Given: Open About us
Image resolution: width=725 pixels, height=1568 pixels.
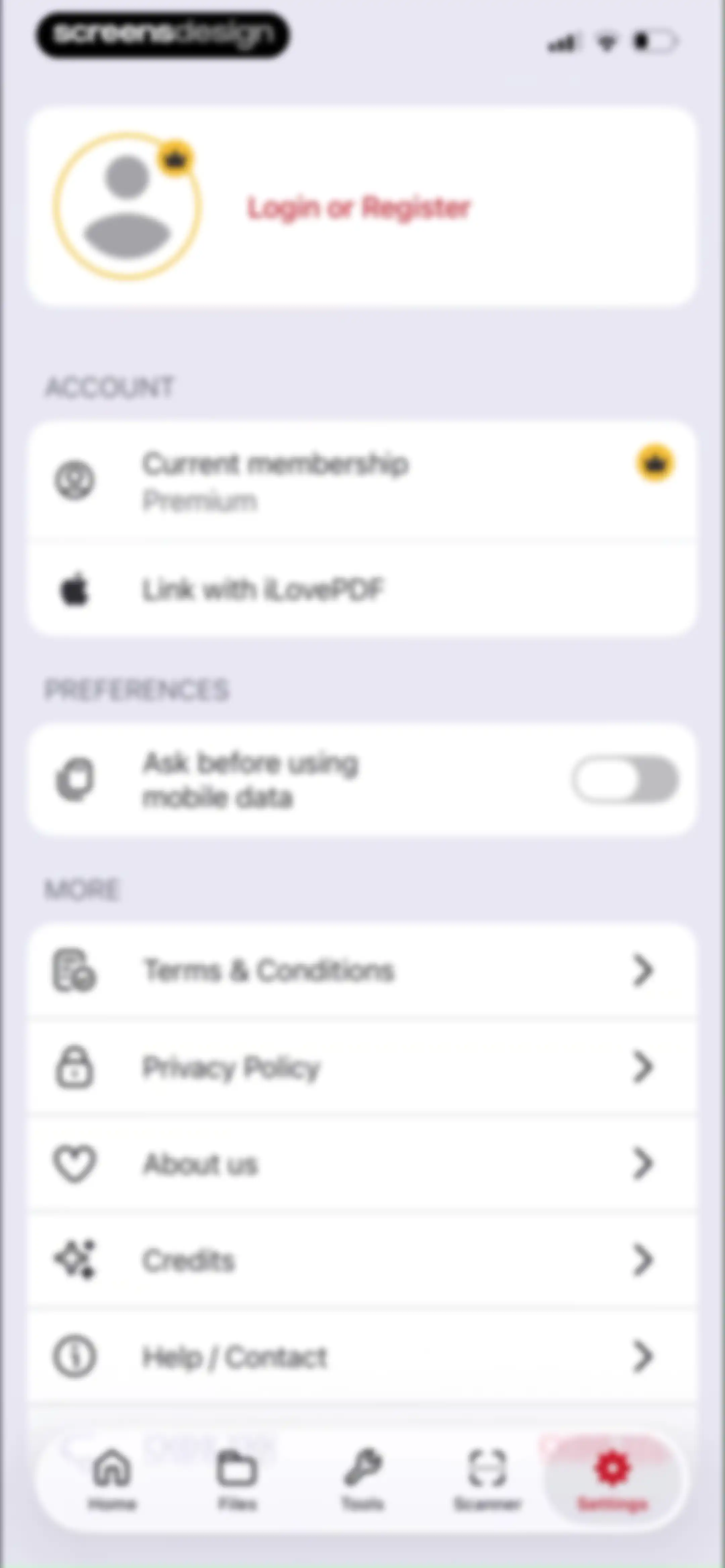Looking at the screenshot, I should click(x=362, y=1164).
